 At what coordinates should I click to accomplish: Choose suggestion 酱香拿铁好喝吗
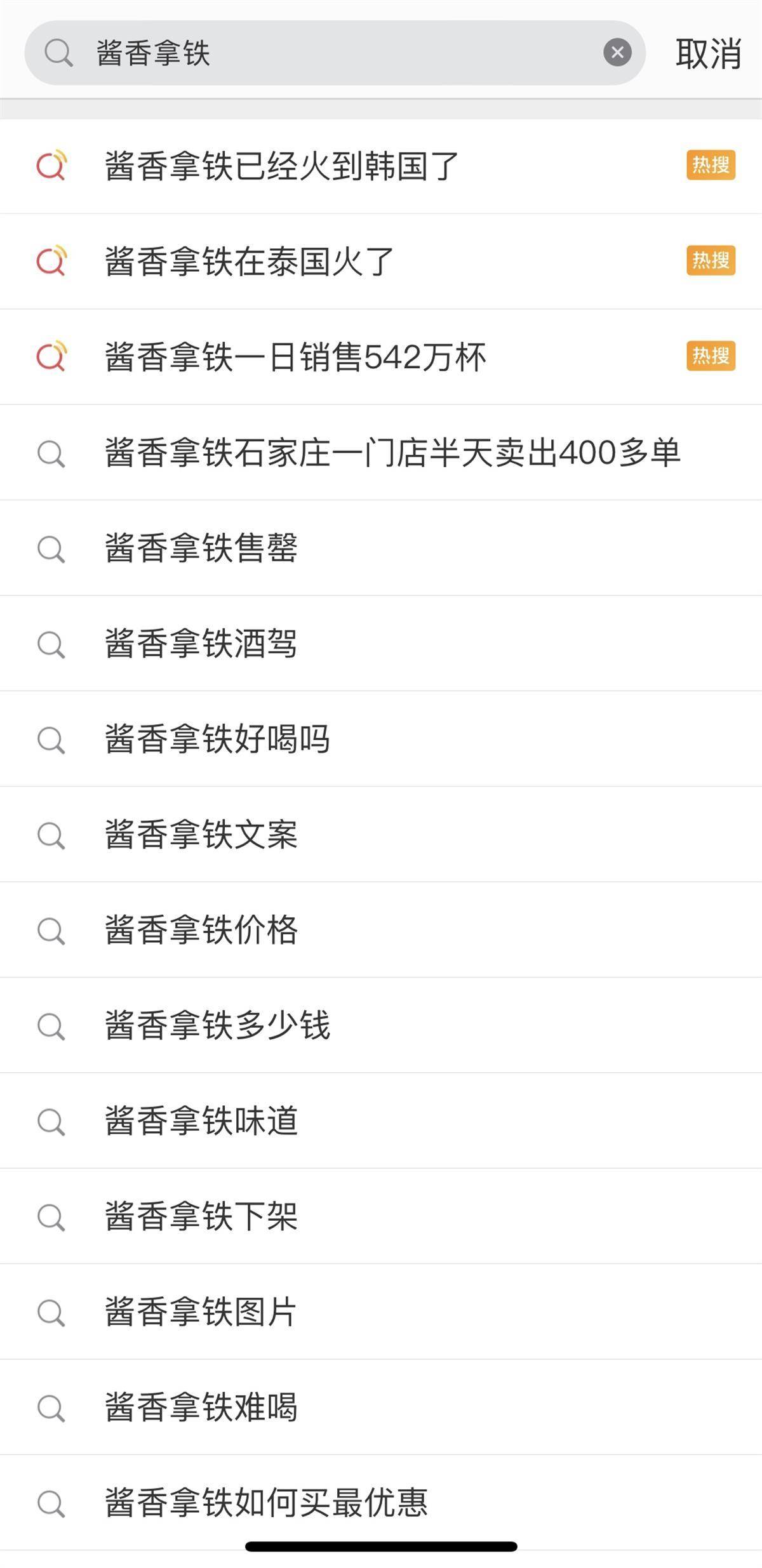coord(381,739)
